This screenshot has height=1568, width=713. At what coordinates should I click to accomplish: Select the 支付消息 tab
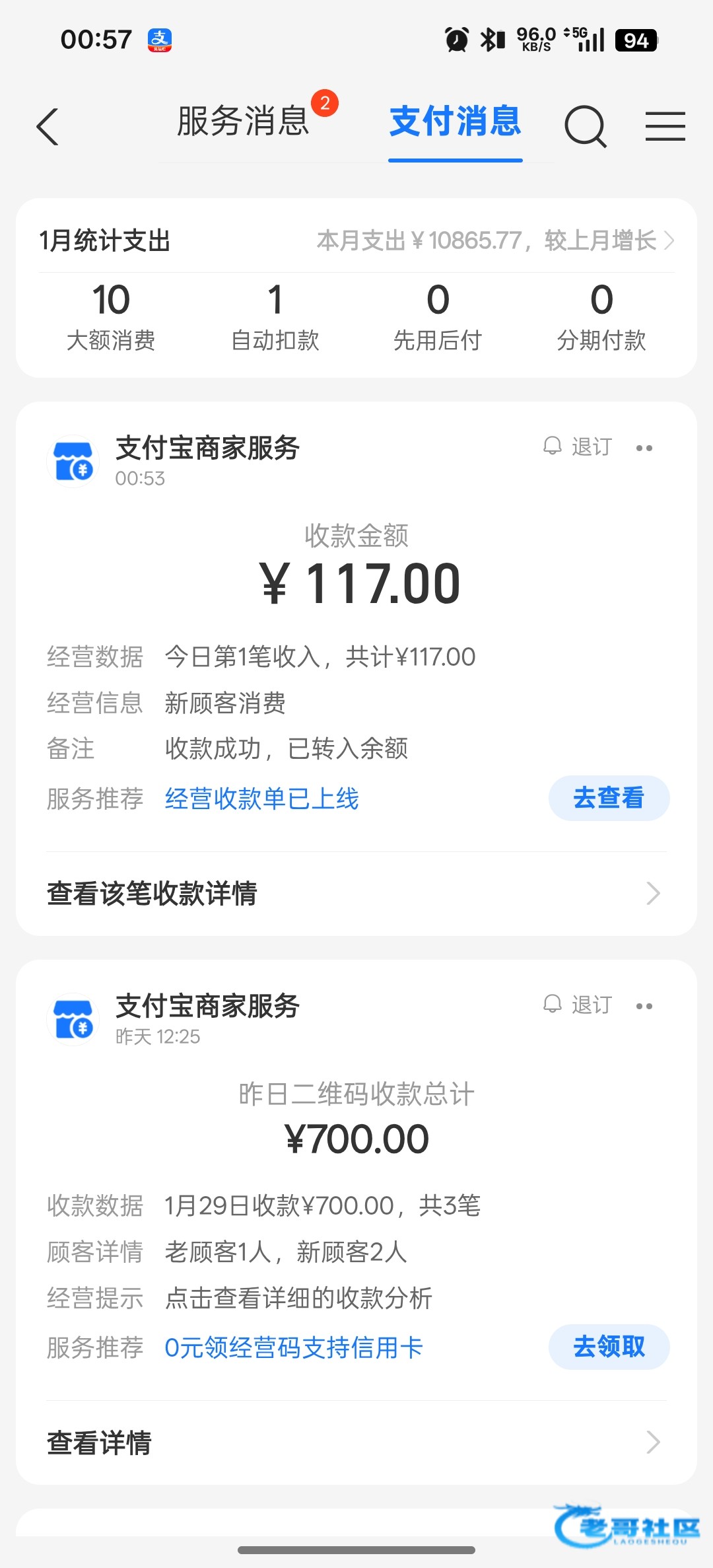(455, 122)
